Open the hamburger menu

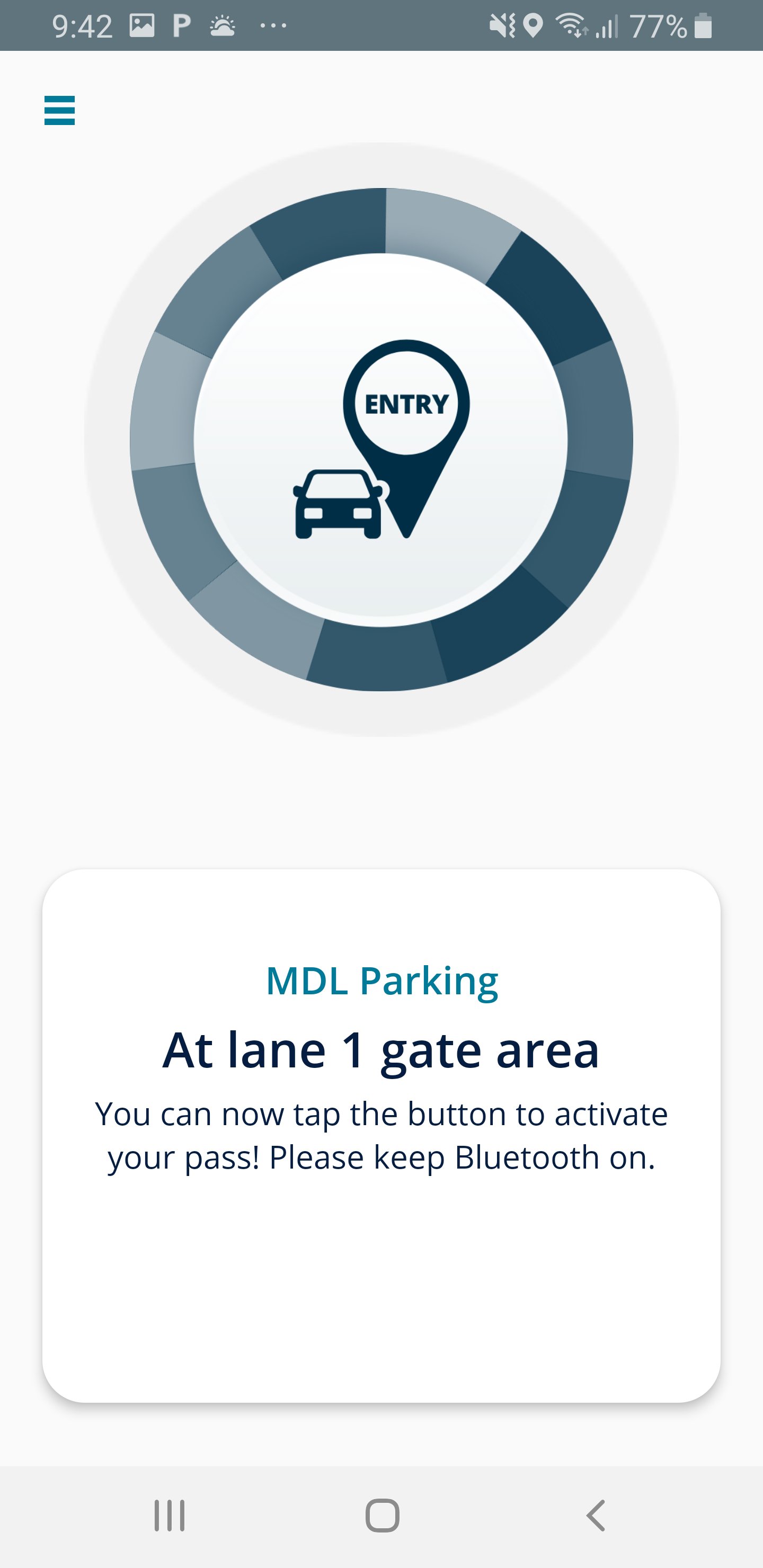point(60,110)
